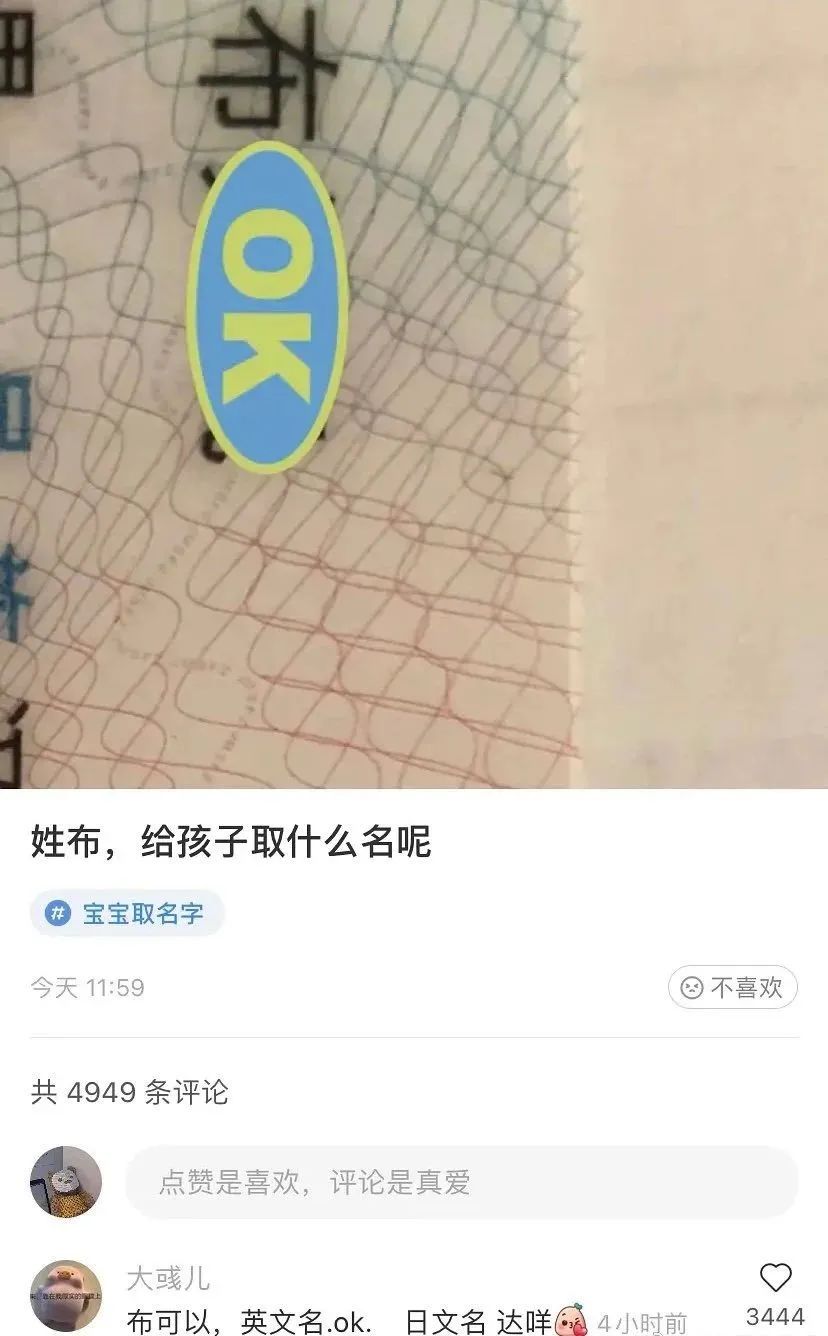This screenshot has width=828, height=1336.
Task: View the post image full screen
Action: pyautogui.click(x=414, y=394)
